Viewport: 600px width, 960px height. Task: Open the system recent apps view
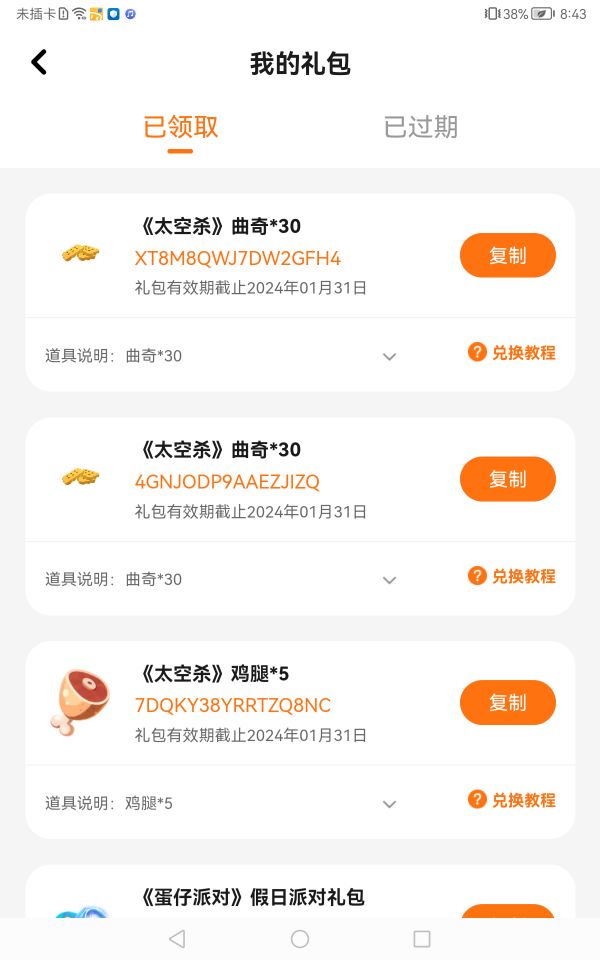coord(422,939)
